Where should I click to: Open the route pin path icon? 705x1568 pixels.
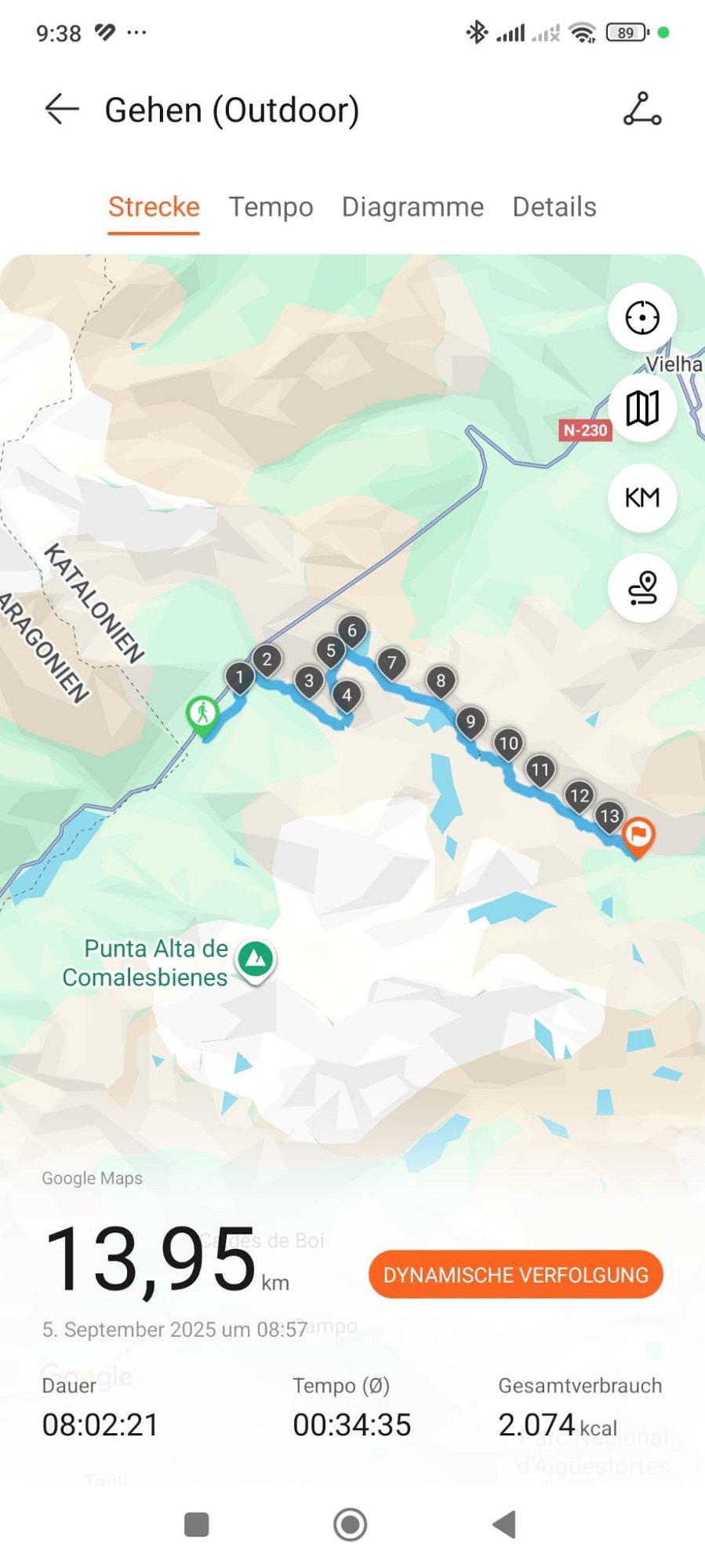(x=642, y=588)
